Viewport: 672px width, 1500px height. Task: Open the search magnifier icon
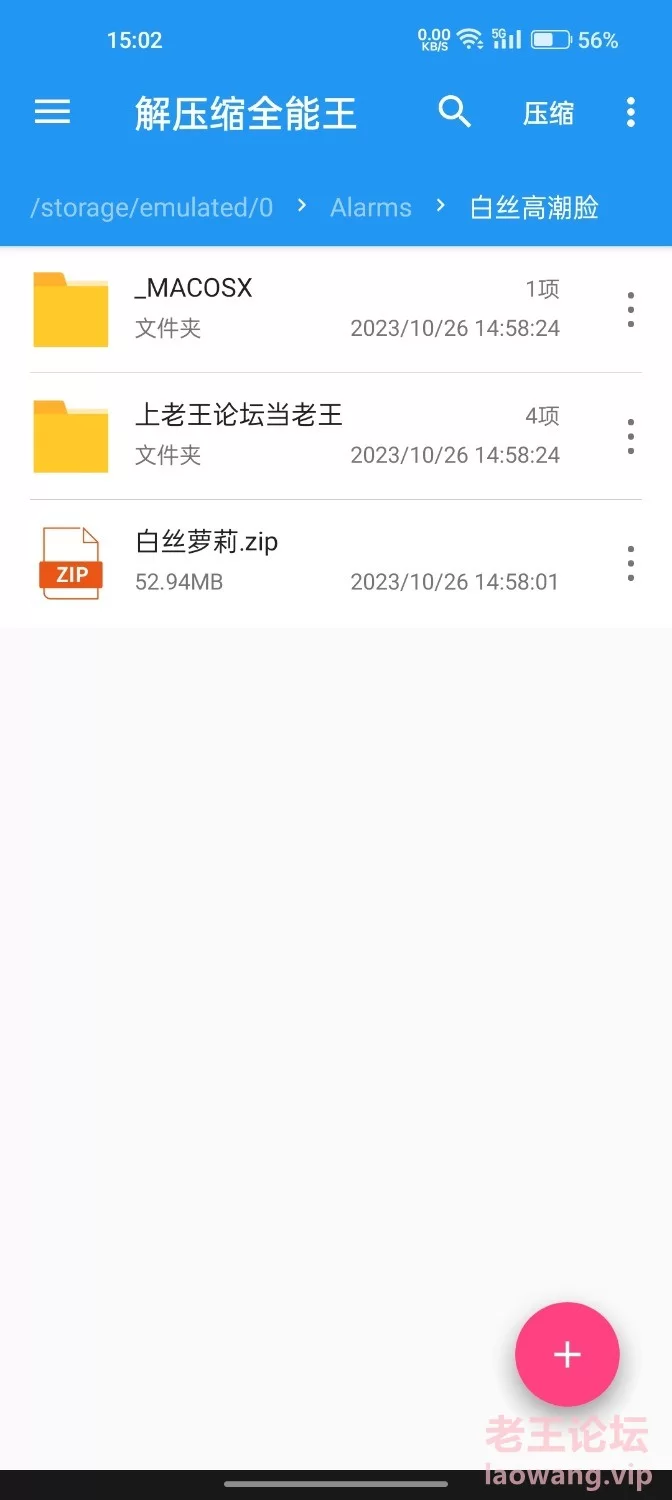pos(454,112)
